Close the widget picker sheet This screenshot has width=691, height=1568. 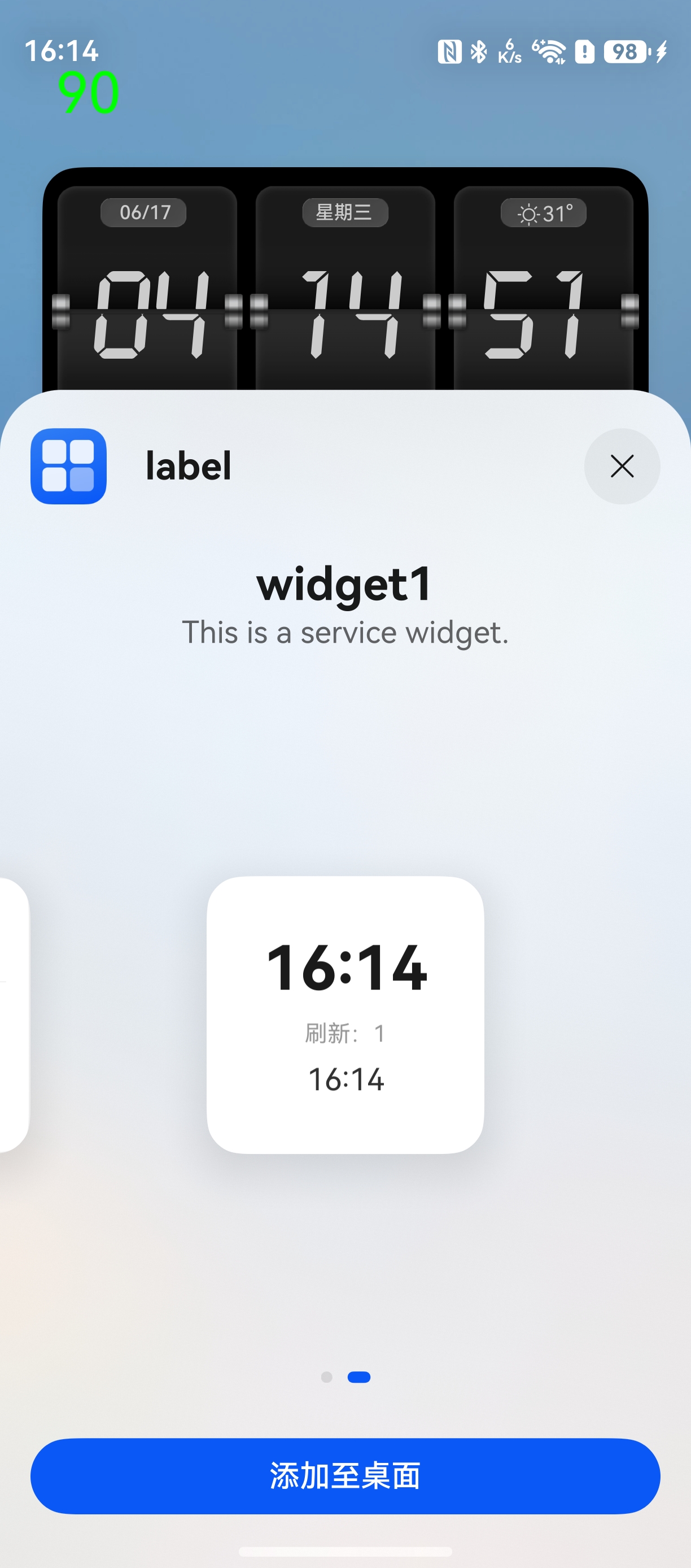622,466
